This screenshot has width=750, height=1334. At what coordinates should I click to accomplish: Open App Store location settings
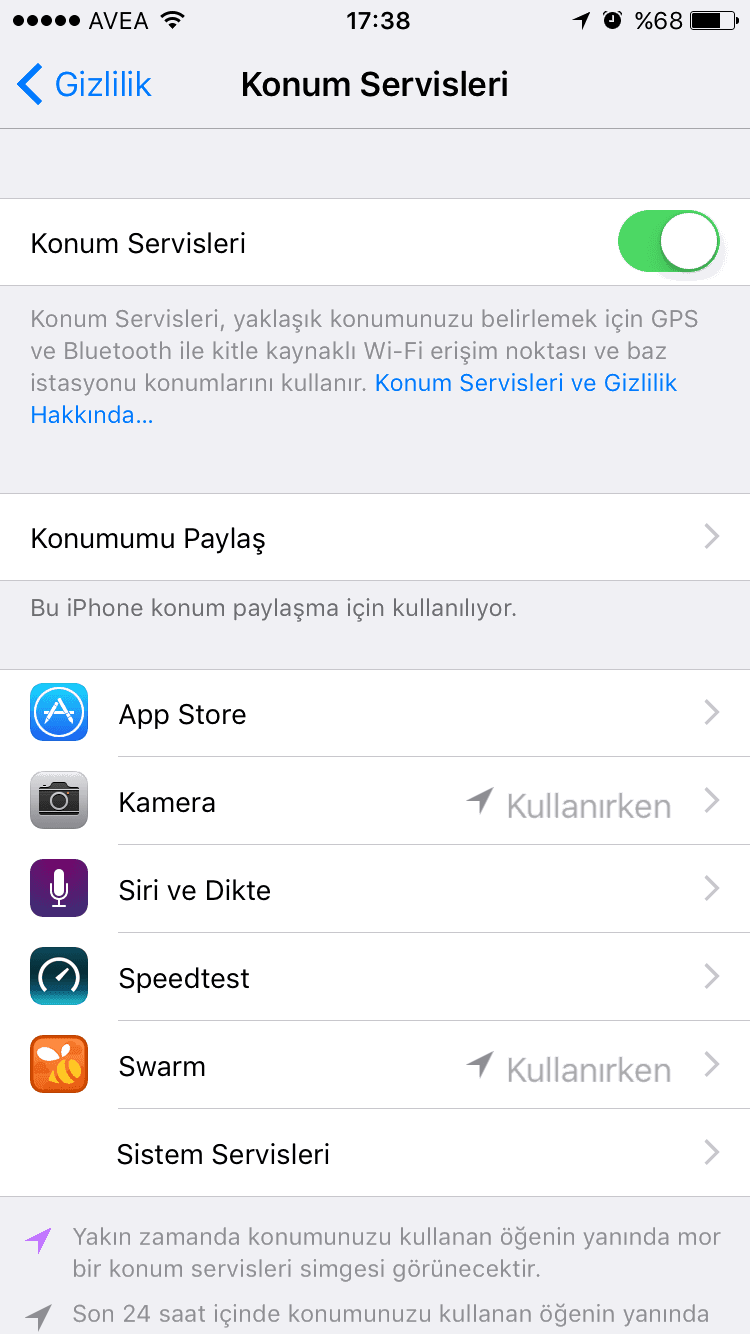pos(375,714)
